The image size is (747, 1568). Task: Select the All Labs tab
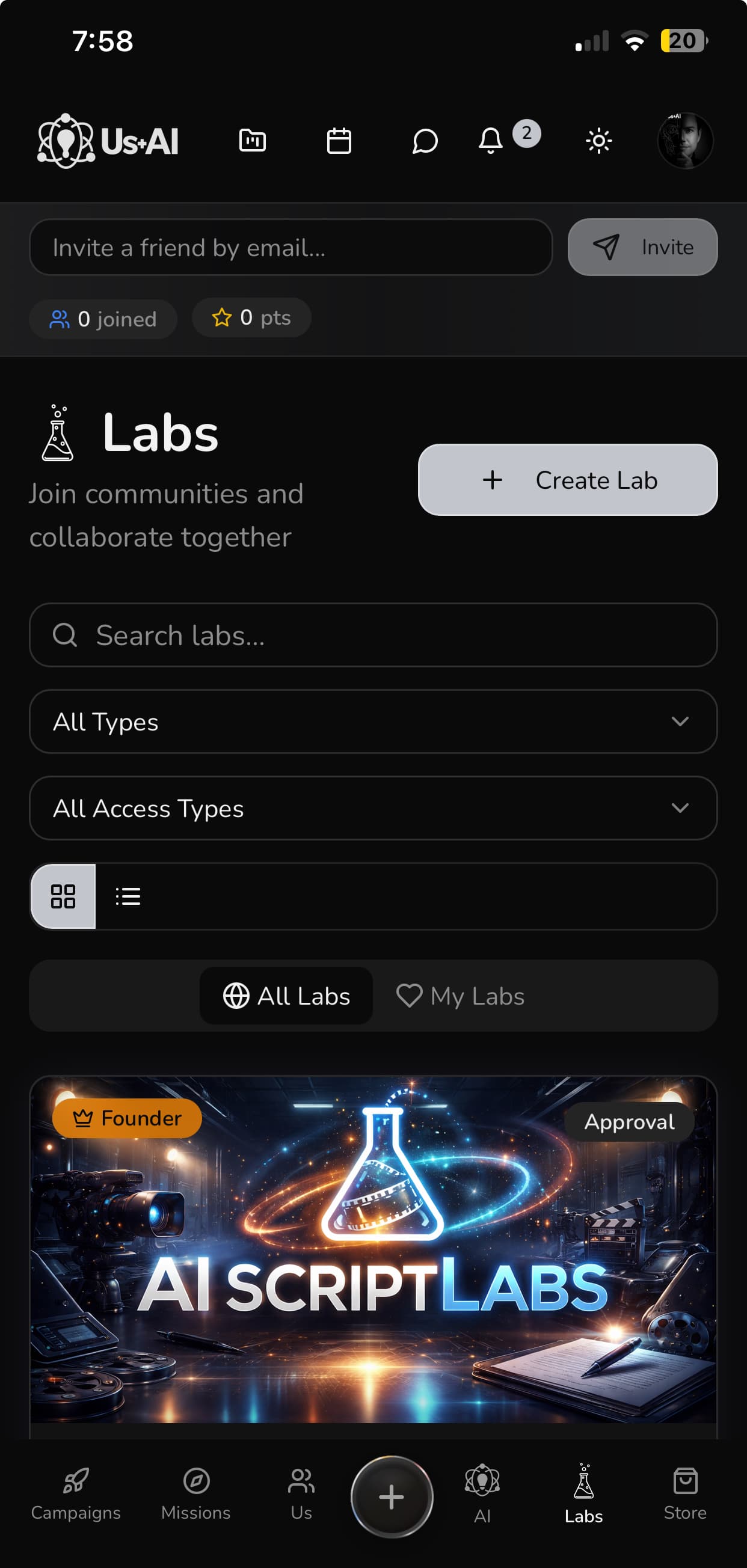click(286, 996)
